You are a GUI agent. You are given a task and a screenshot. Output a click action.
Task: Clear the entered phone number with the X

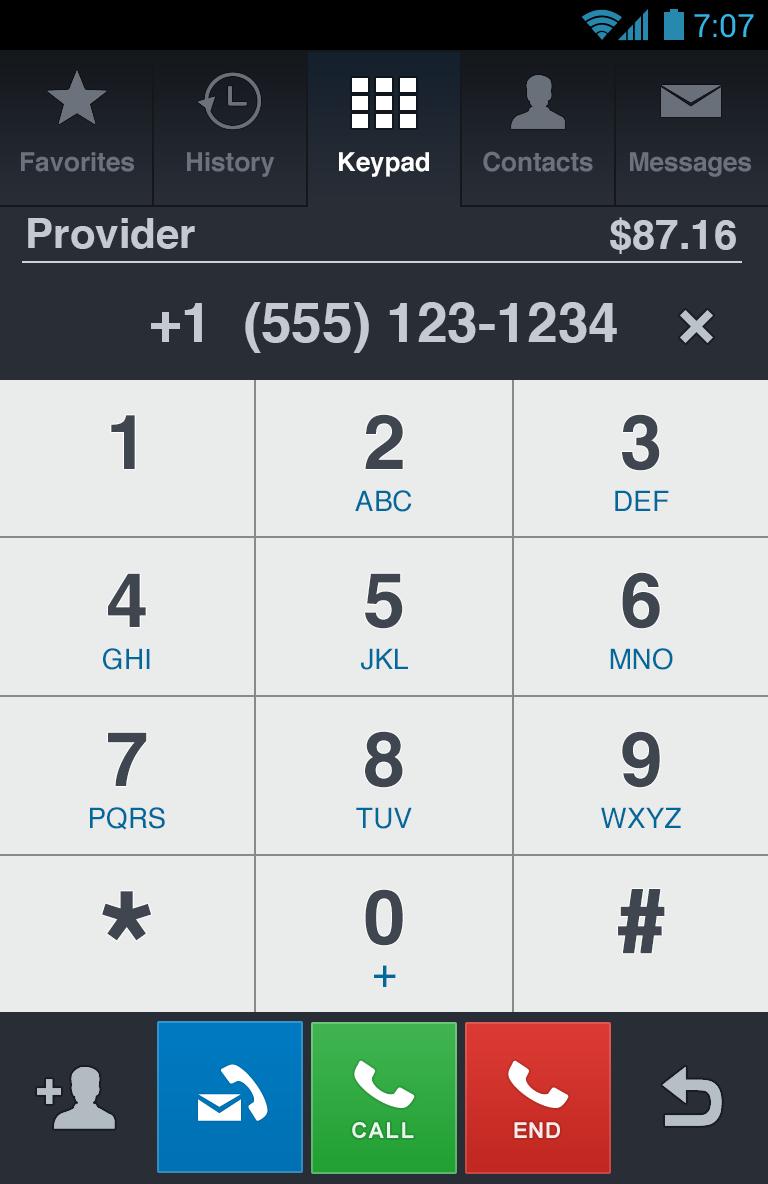point(695,323)
